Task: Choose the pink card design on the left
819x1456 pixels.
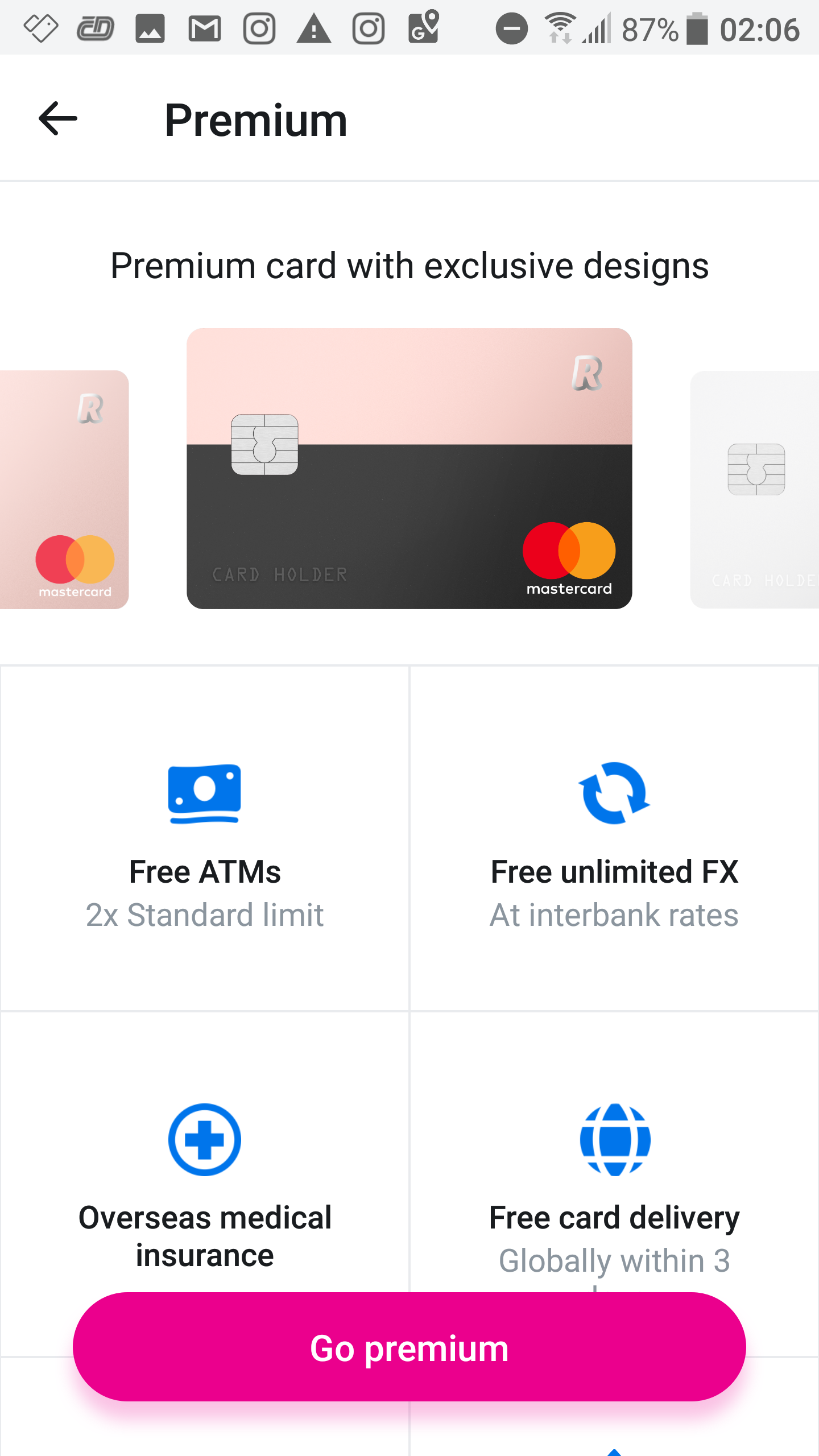Action: click(x=64, y=490)
